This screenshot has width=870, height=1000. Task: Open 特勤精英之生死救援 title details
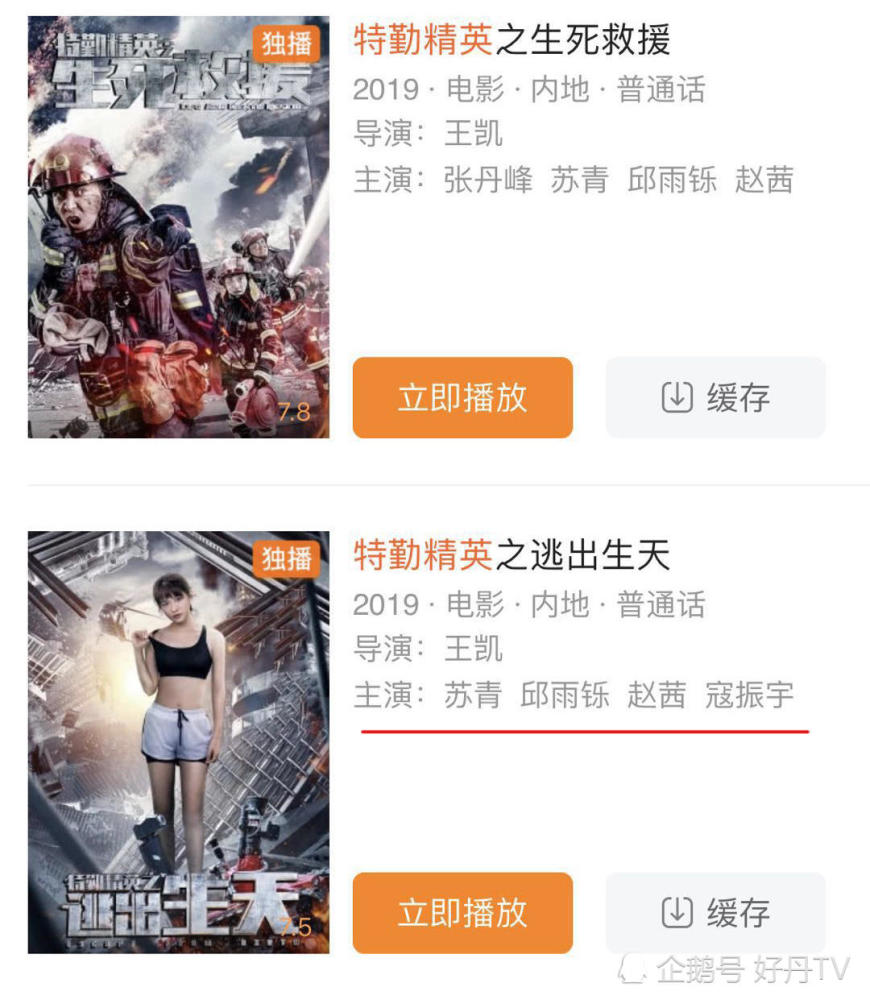click(x=511, y=40)
